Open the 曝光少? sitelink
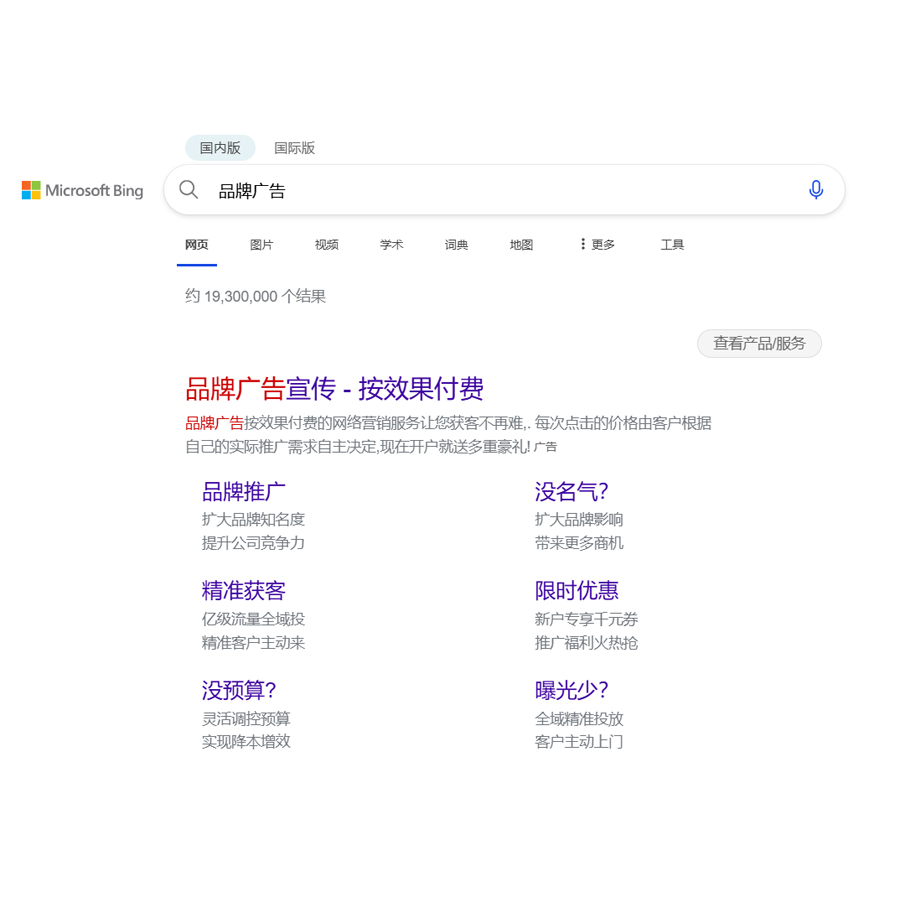This screenshot has height=900, width=900. tap(571, 690)
